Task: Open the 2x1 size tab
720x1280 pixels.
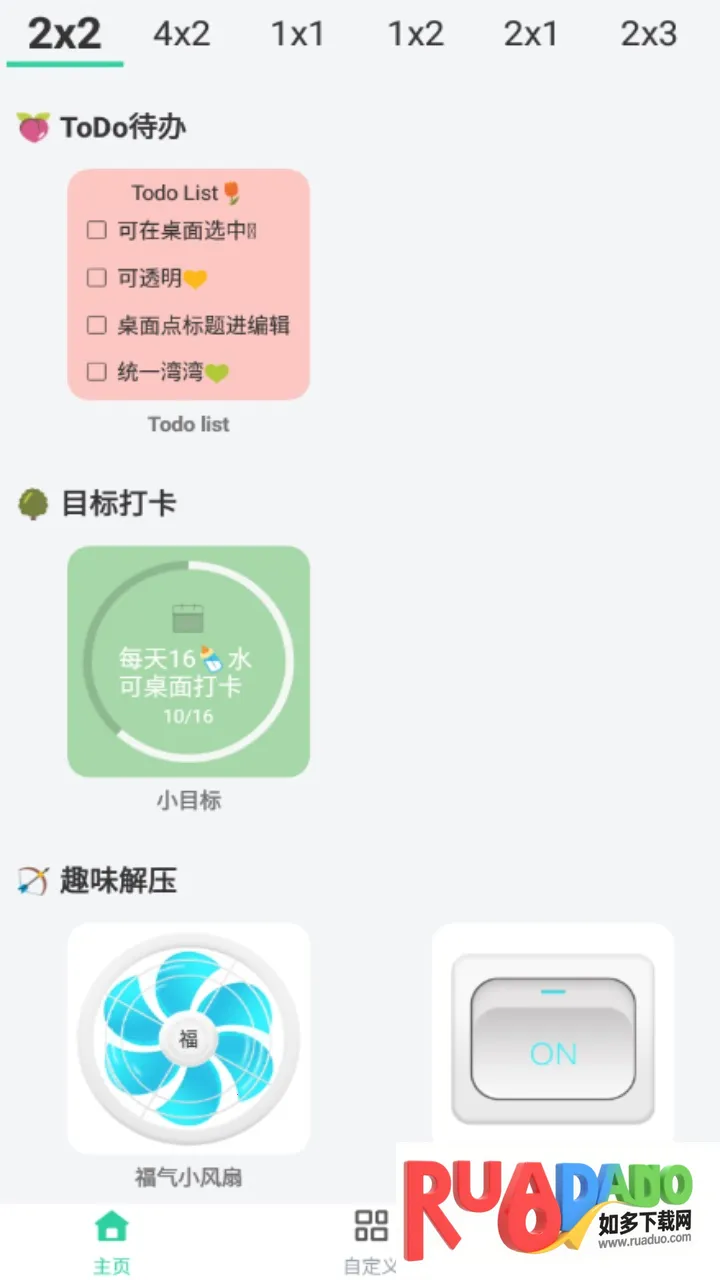Action: (531, 34)
